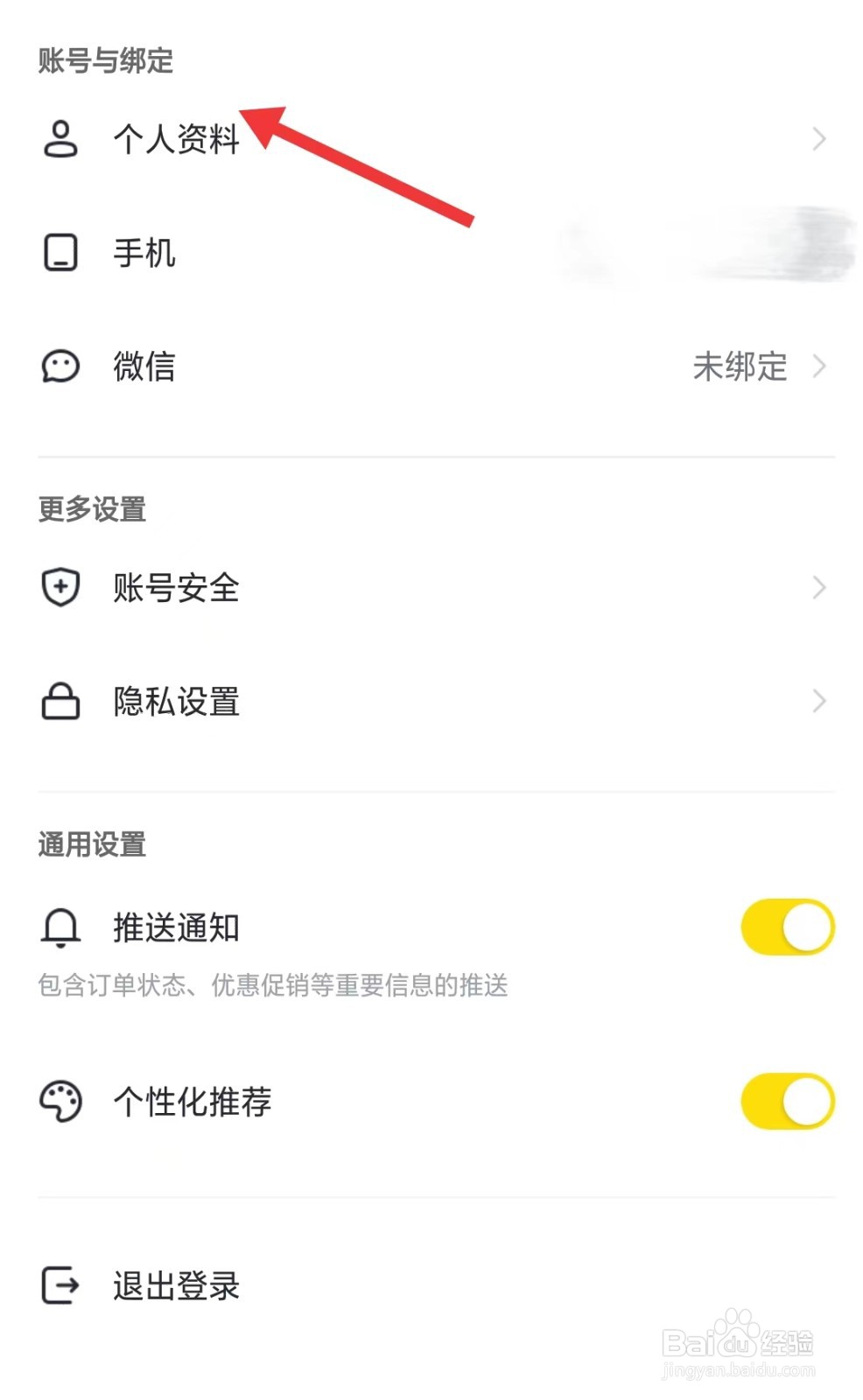This screenshot has height=1400, width=863.
Task: Open 隐私设置 privacy settings
Action: click(175, 701)
